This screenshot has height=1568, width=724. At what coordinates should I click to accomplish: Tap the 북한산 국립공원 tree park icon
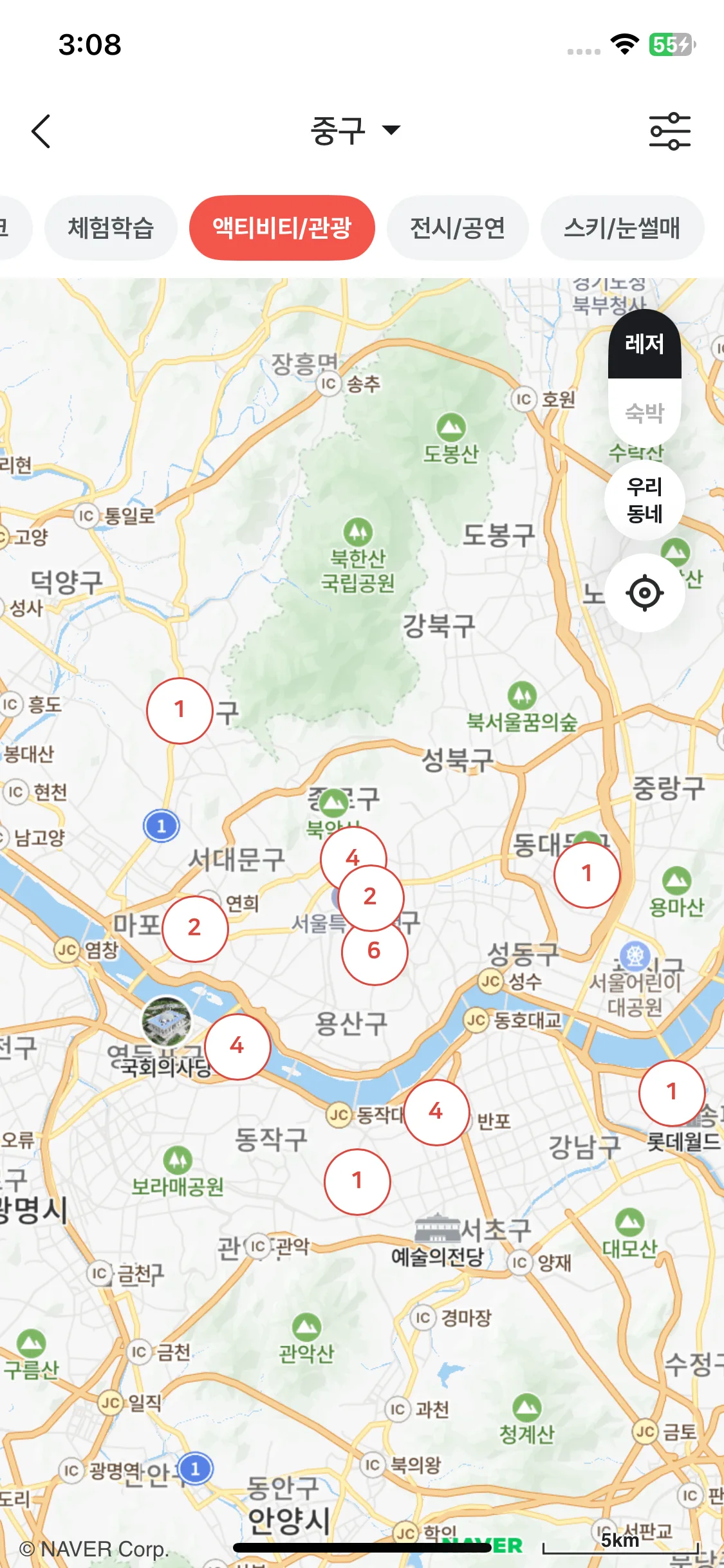358,532
